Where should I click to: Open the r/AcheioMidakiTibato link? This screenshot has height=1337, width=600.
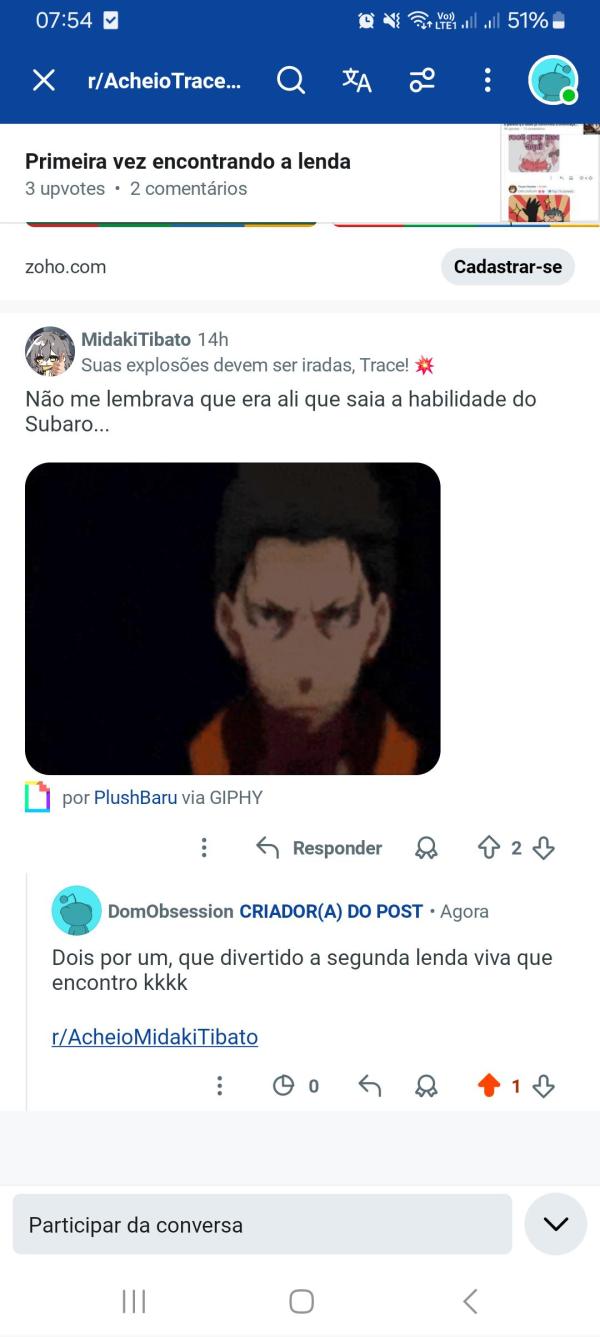tap(155, 1037)
